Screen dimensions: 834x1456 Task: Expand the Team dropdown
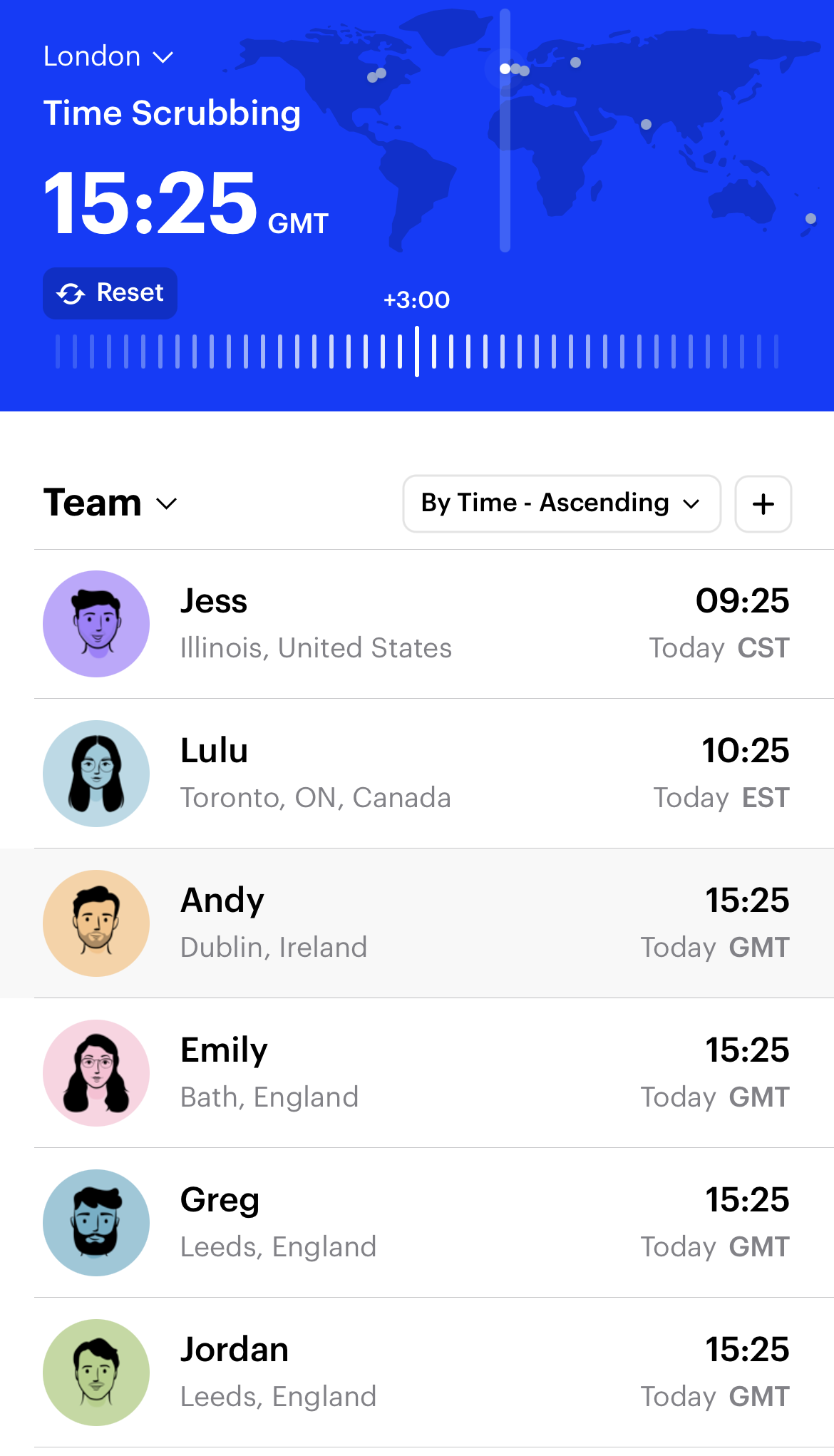tap(110, 503)
